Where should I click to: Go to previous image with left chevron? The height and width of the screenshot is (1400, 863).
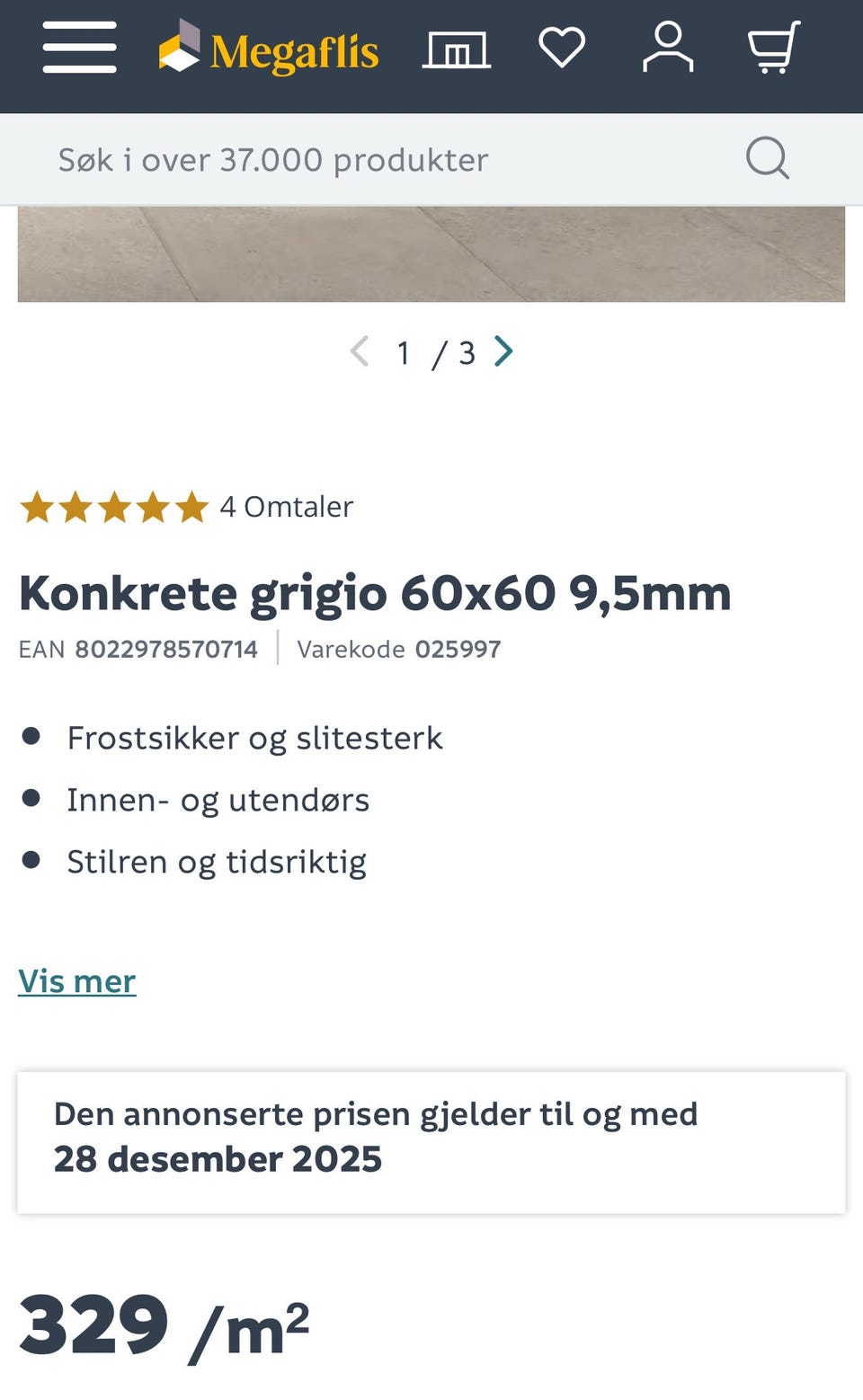[x=360, y=352]
